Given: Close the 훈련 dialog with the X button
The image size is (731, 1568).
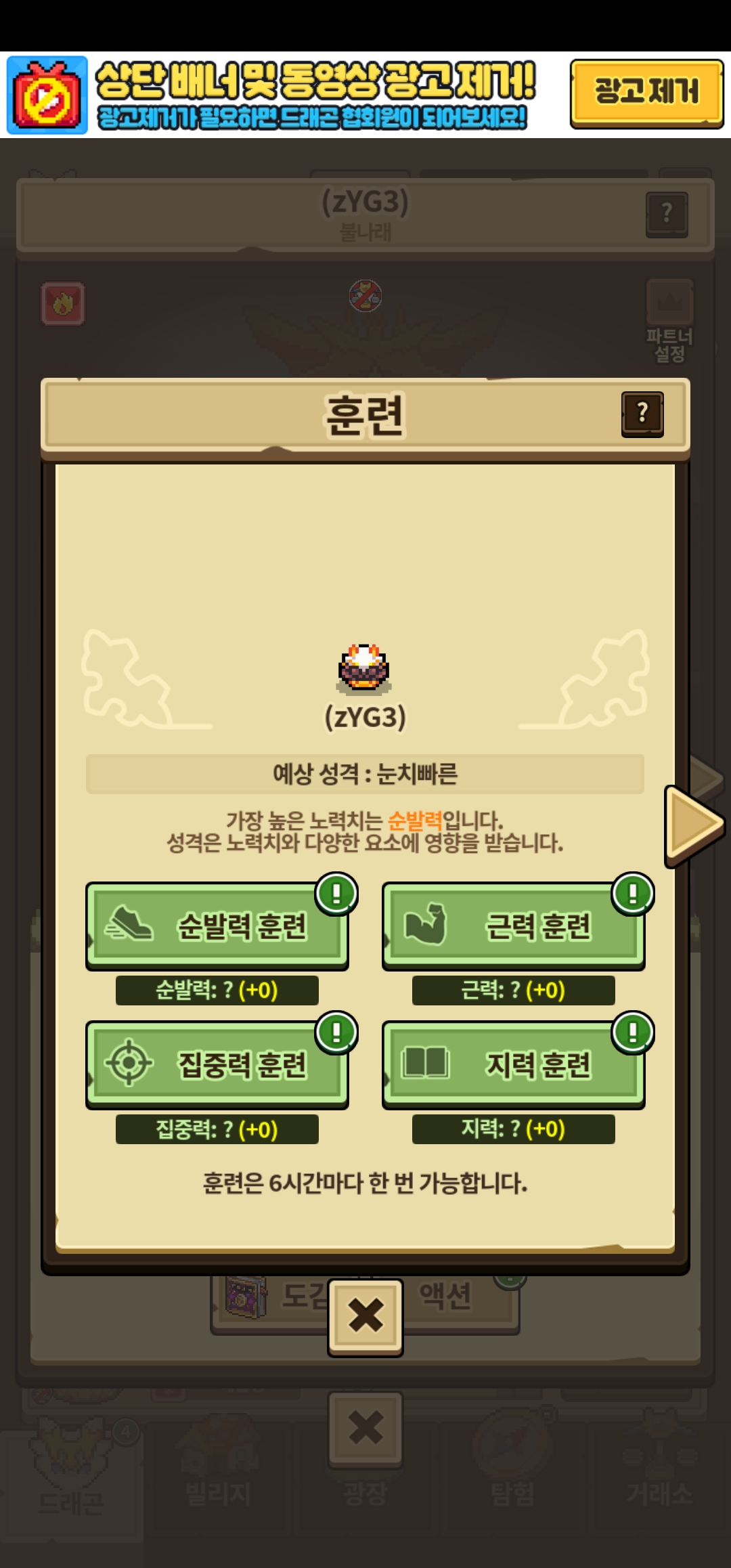Looking at the screenshot, I should [365, 1317].
